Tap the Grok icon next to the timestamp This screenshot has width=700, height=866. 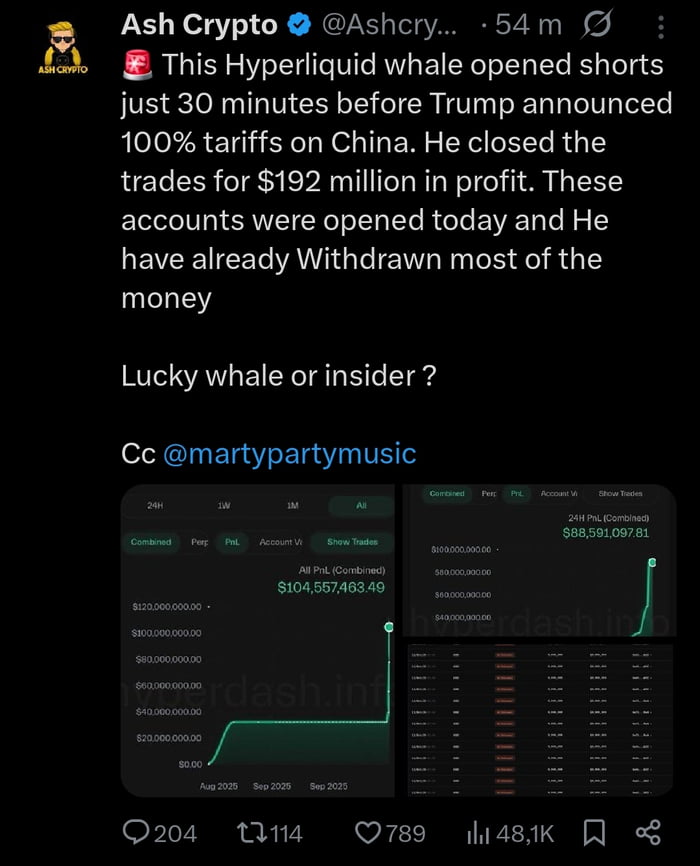click(x=598, y=25)
